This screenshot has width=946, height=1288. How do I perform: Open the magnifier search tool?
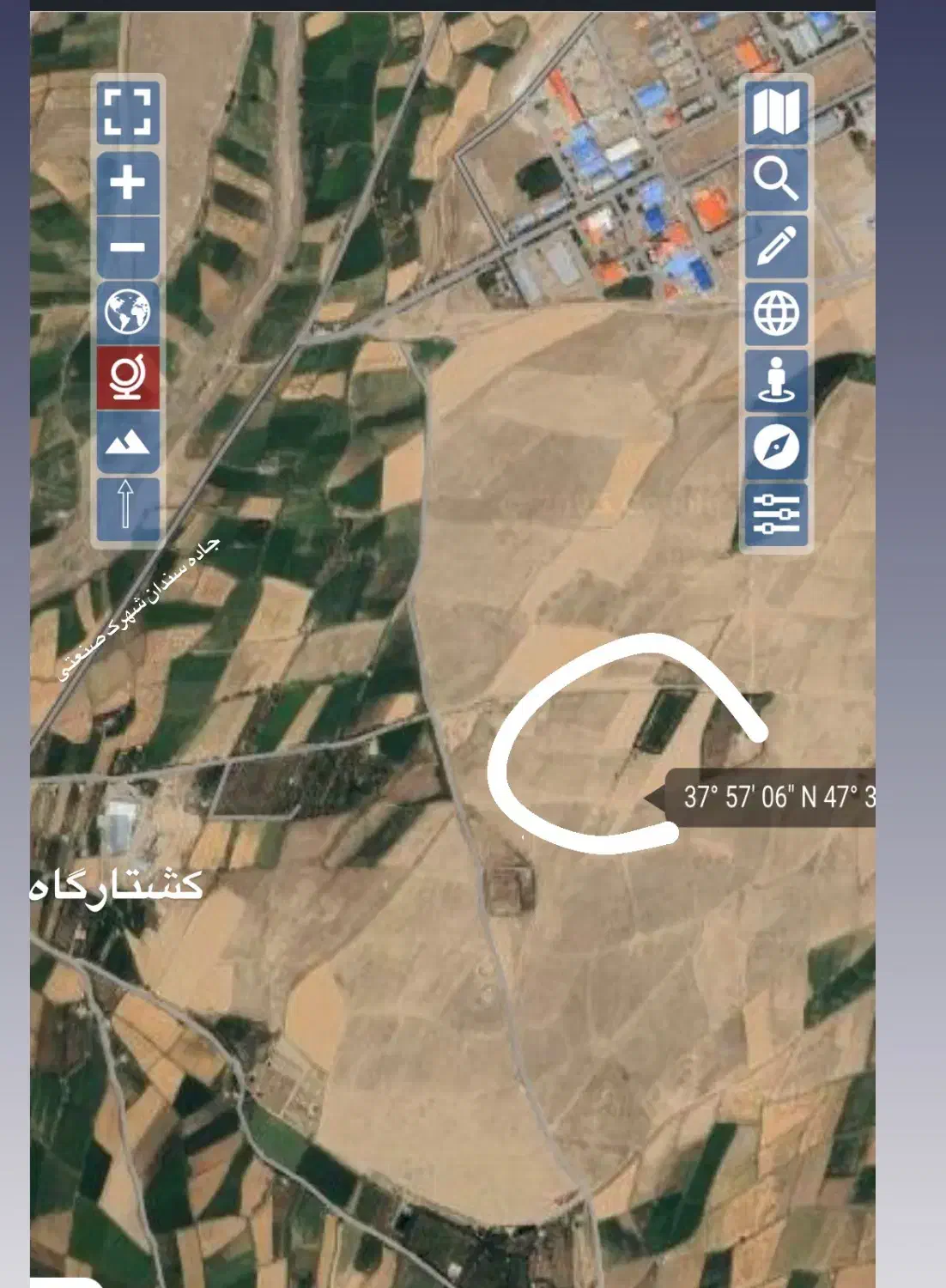pos(776,179)
